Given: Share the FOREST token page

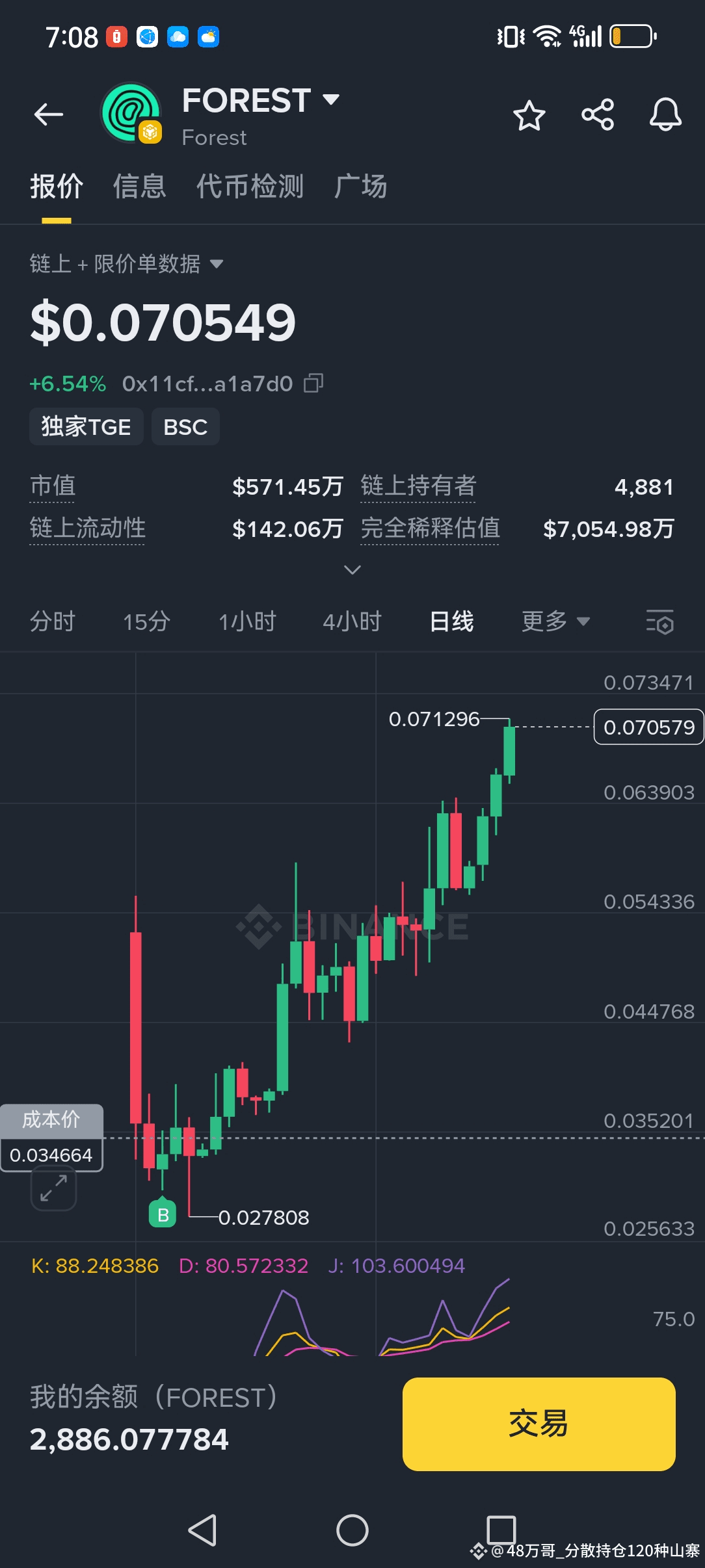Looking at the screenshot, I should [x=598, y=115].
